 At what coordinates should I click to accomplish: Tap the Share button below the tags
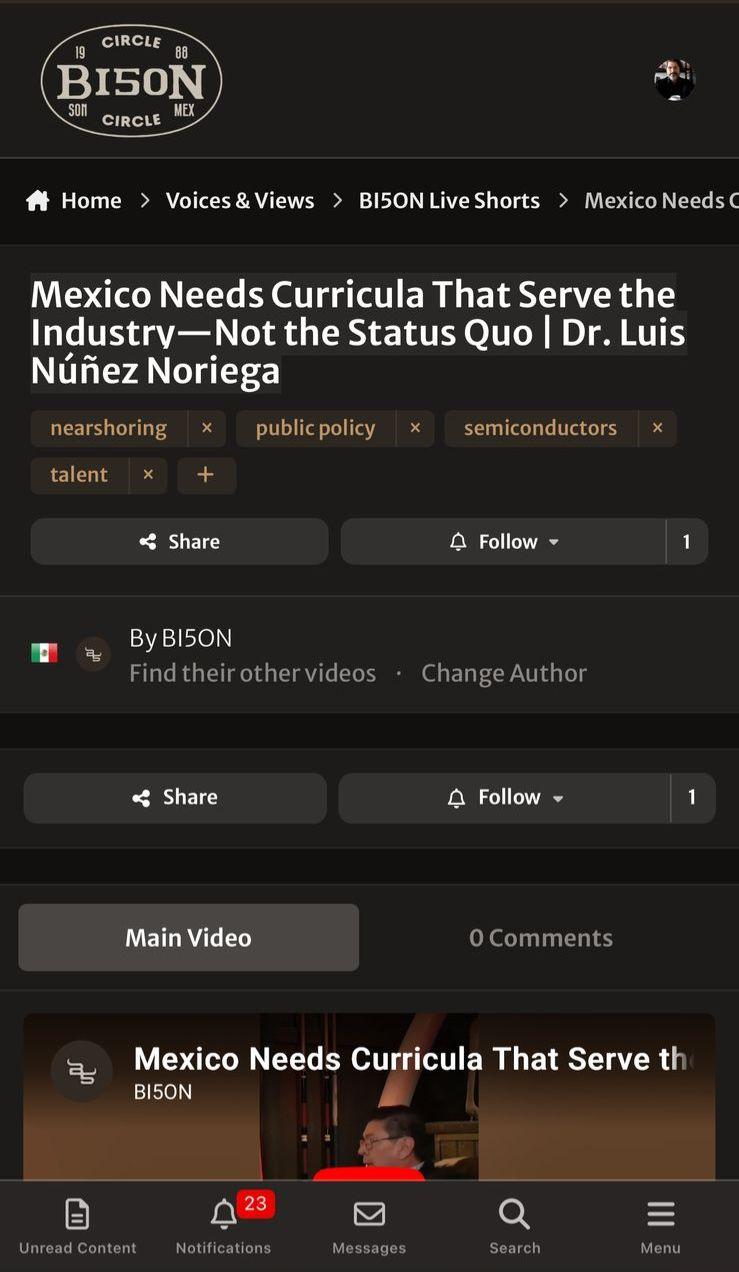click(180, 542)
